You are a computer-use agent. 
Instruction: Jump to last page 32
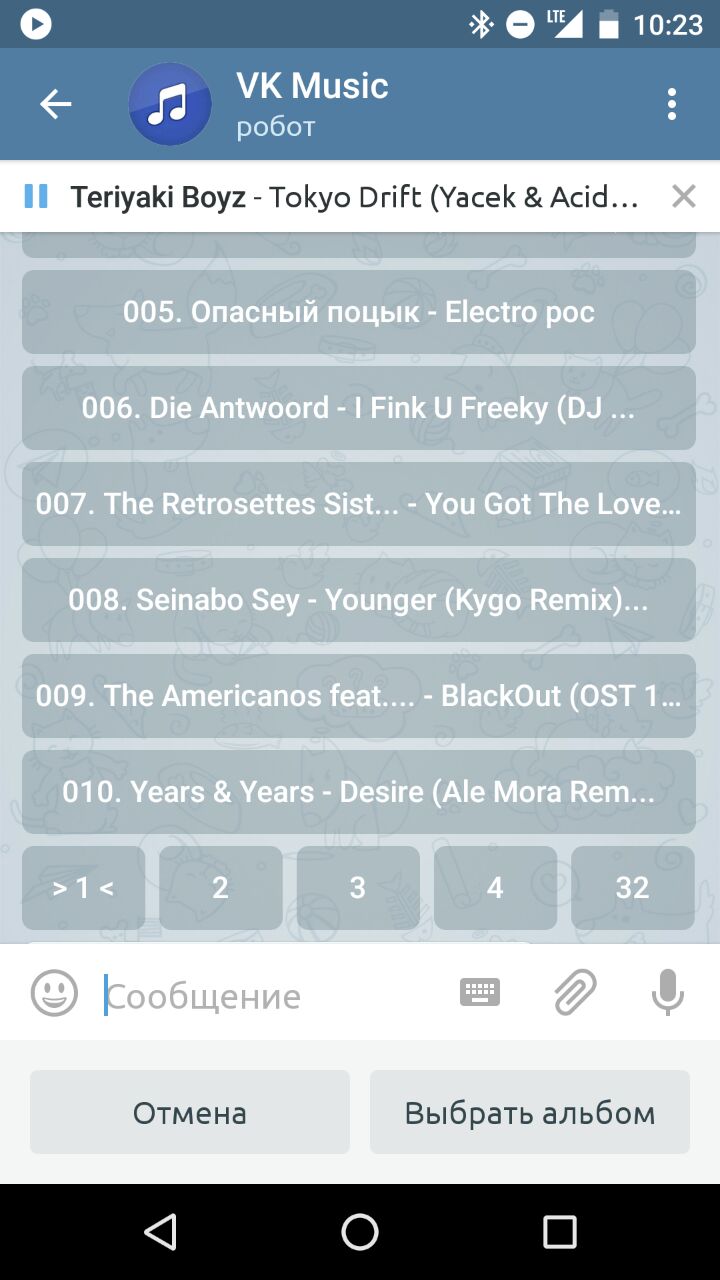pyautogui.click(x=632, y=888)
